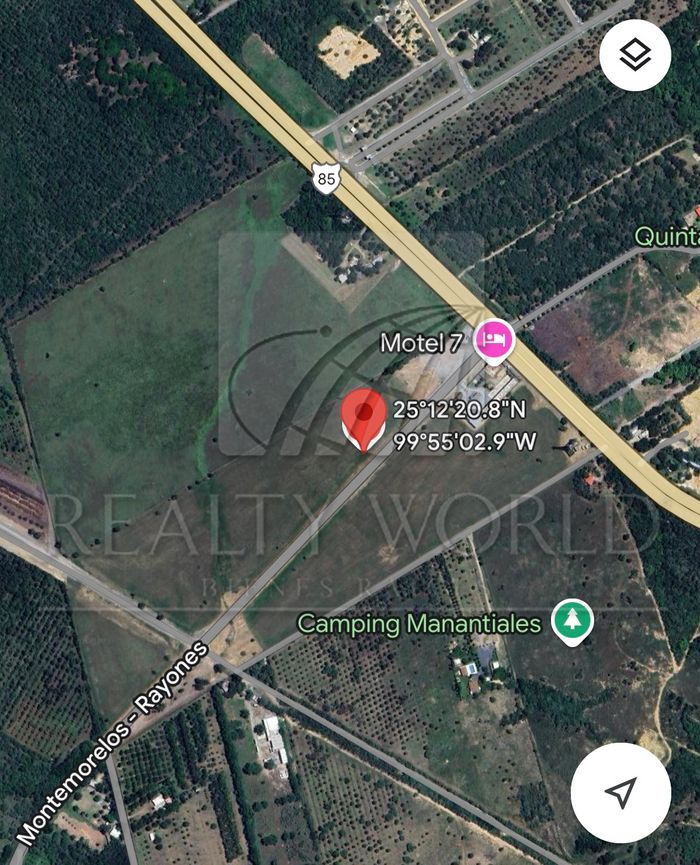Open the map layers selector
The height and width of the screenshot is (865, 700).
tap(634, 55)
